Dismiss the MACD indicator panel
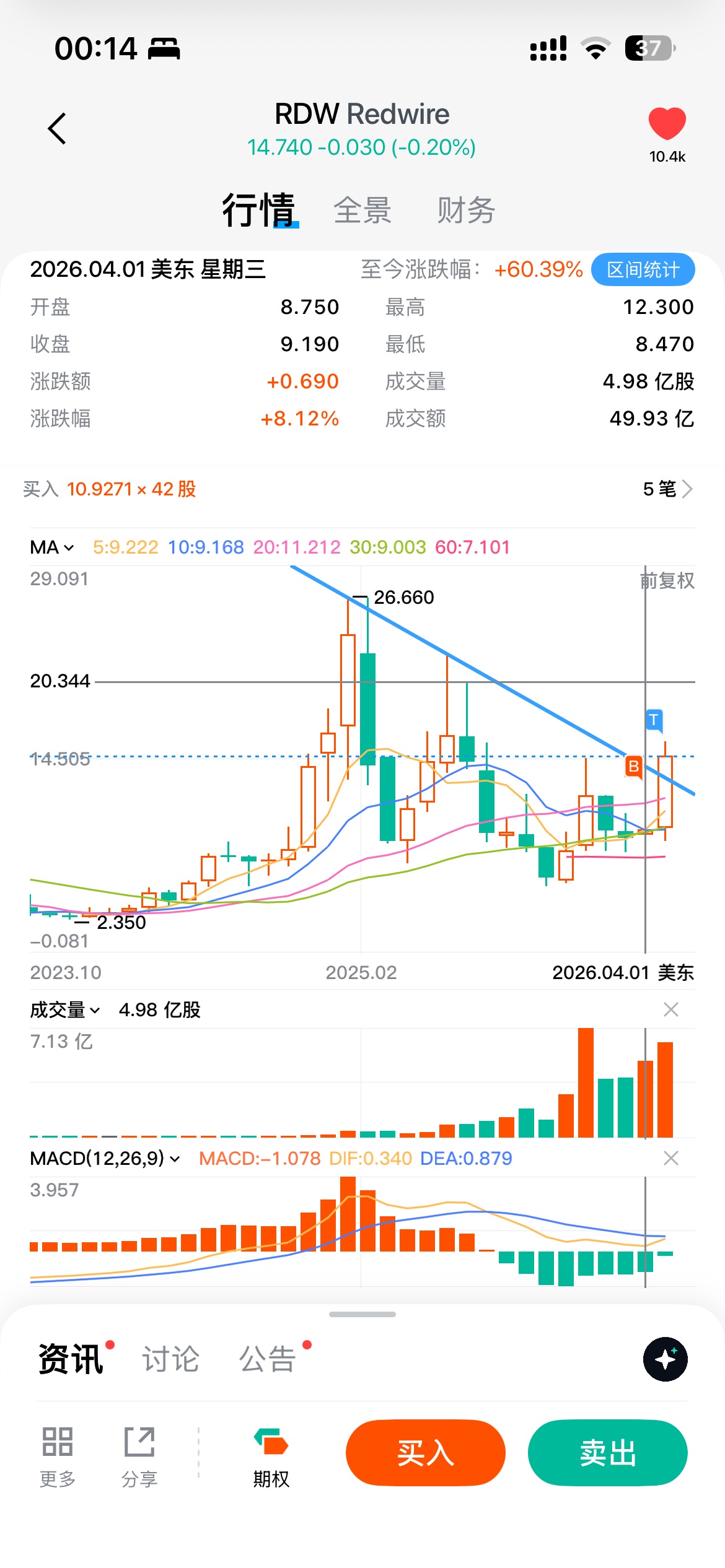Viewport: 725px width, 1568px height. point(671,1158)
